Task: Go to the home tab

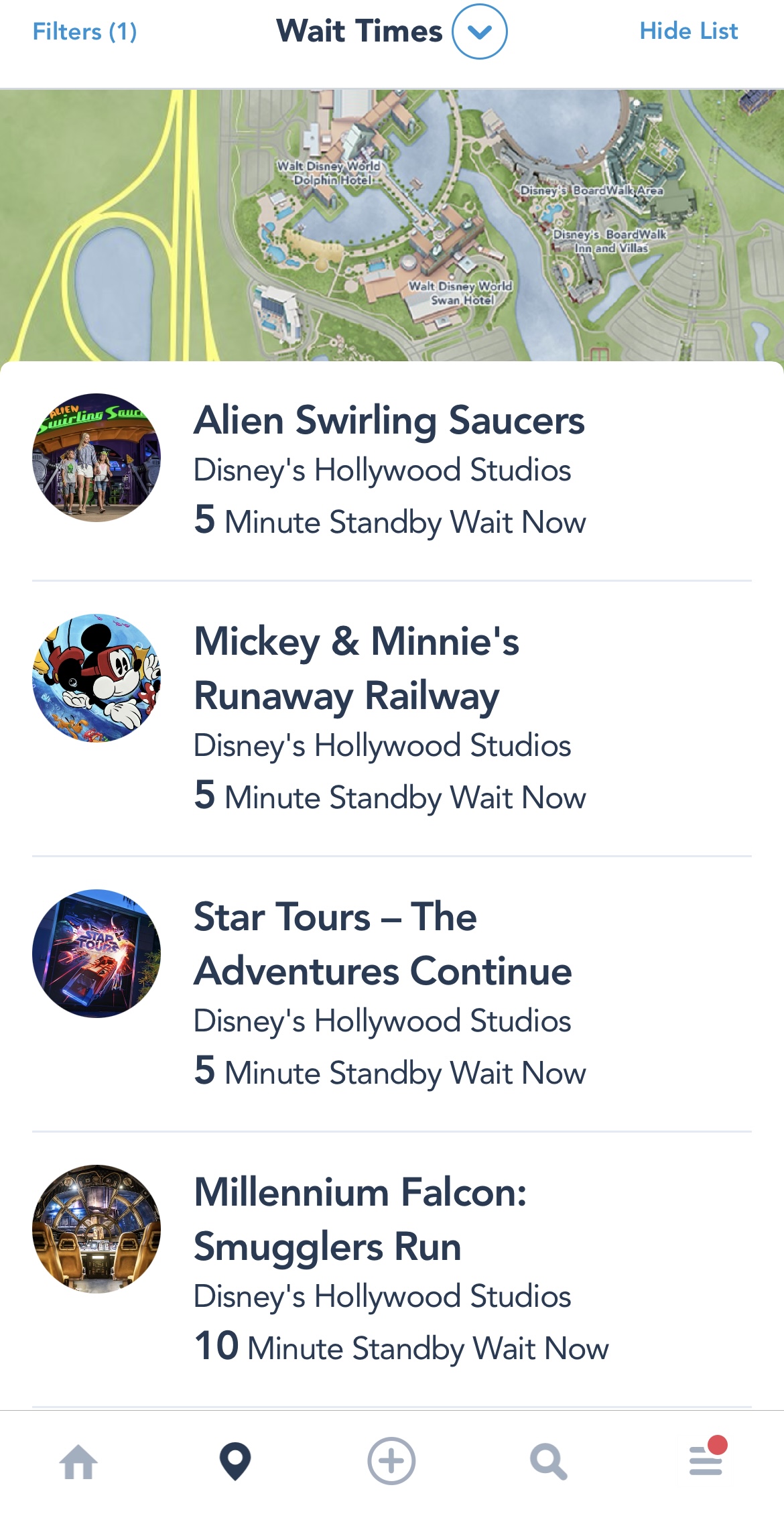Action: click(x=78, y=1462)
